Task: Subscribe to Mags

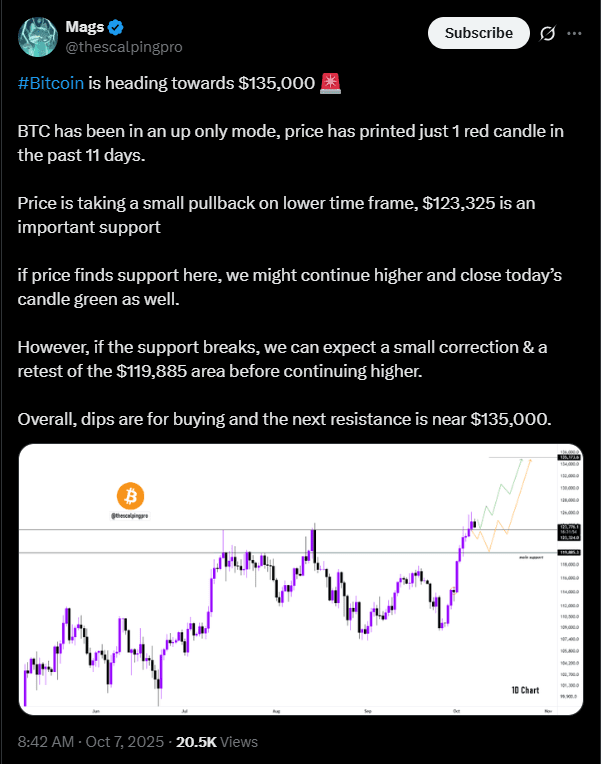Action: point(478,33)
